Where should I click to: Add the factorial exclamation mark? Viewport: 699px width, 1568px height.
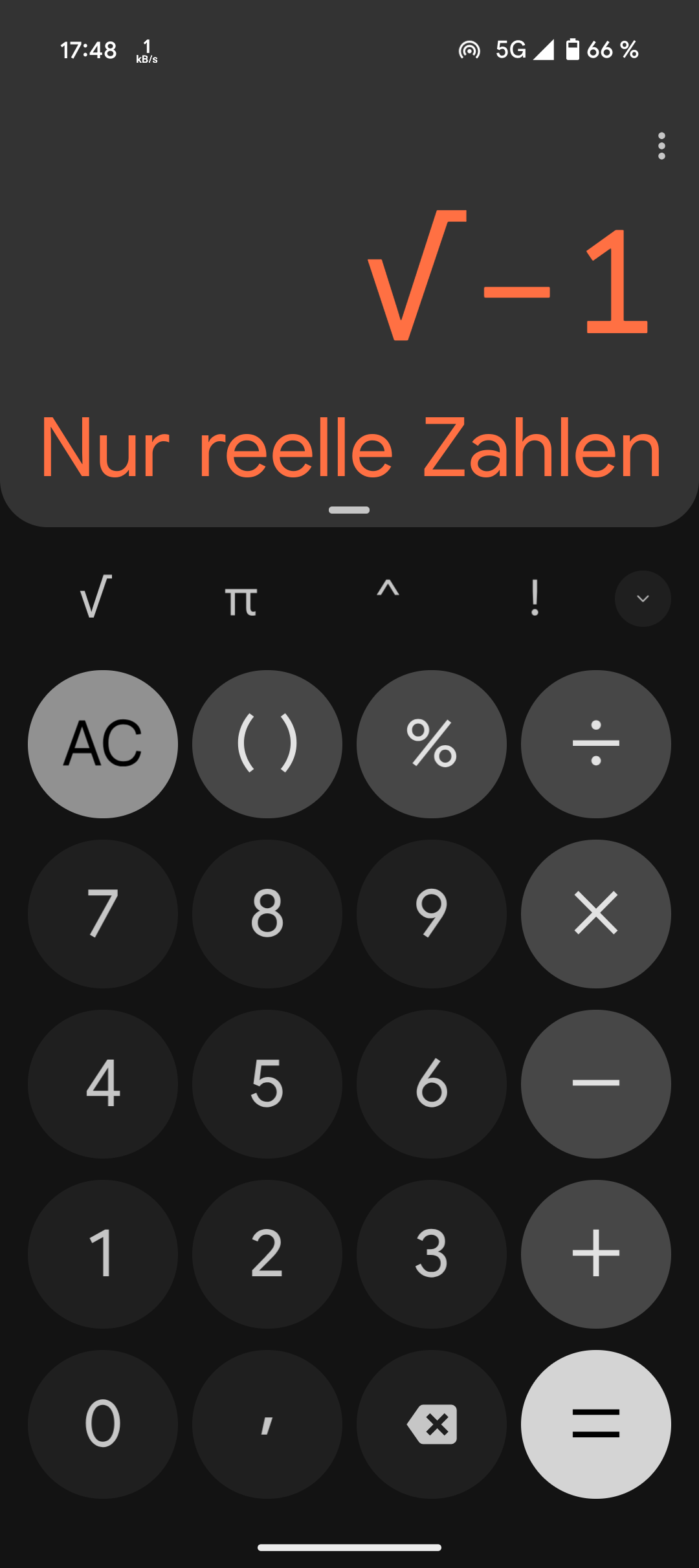pyautogui.click(x=535, y=598)
